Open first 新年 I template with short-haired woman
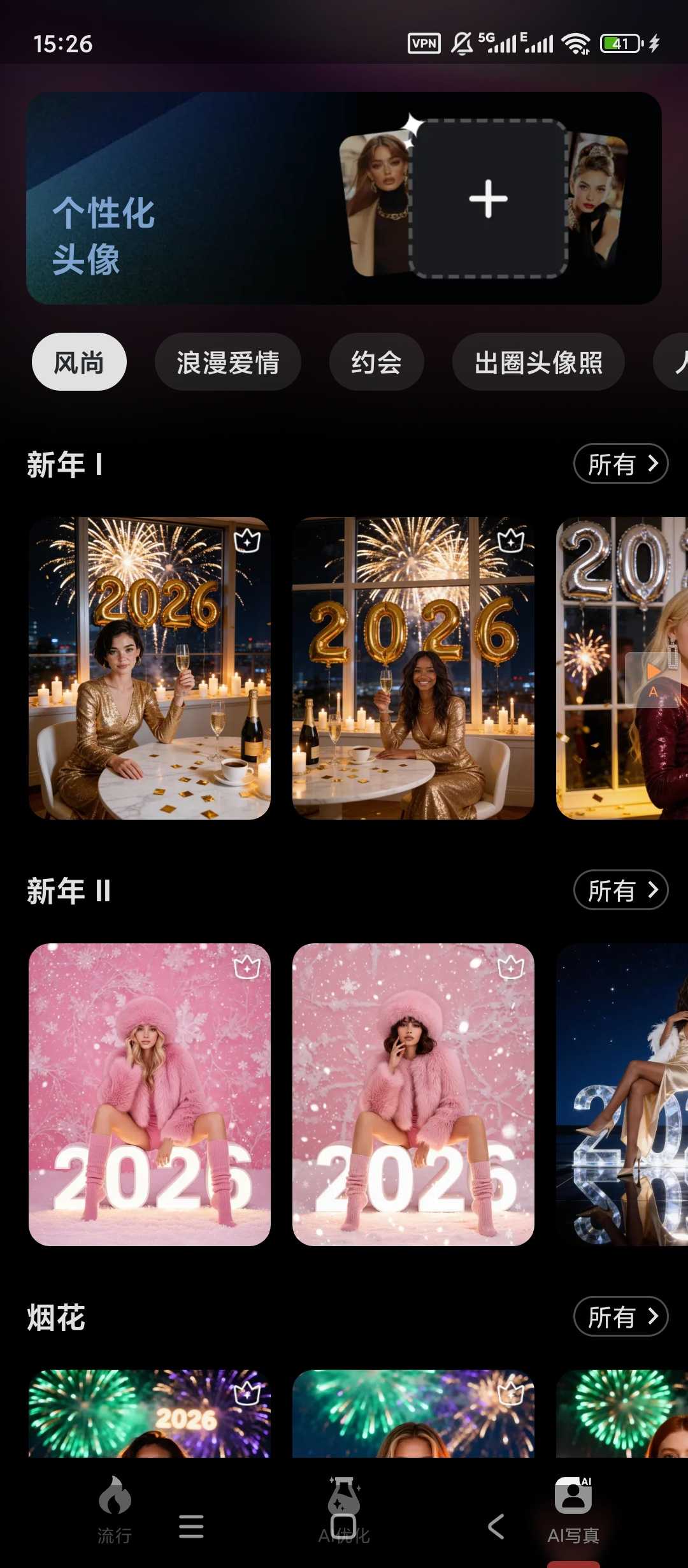The width and height of the screenshot is (688, 1568). tap(150, 668)
